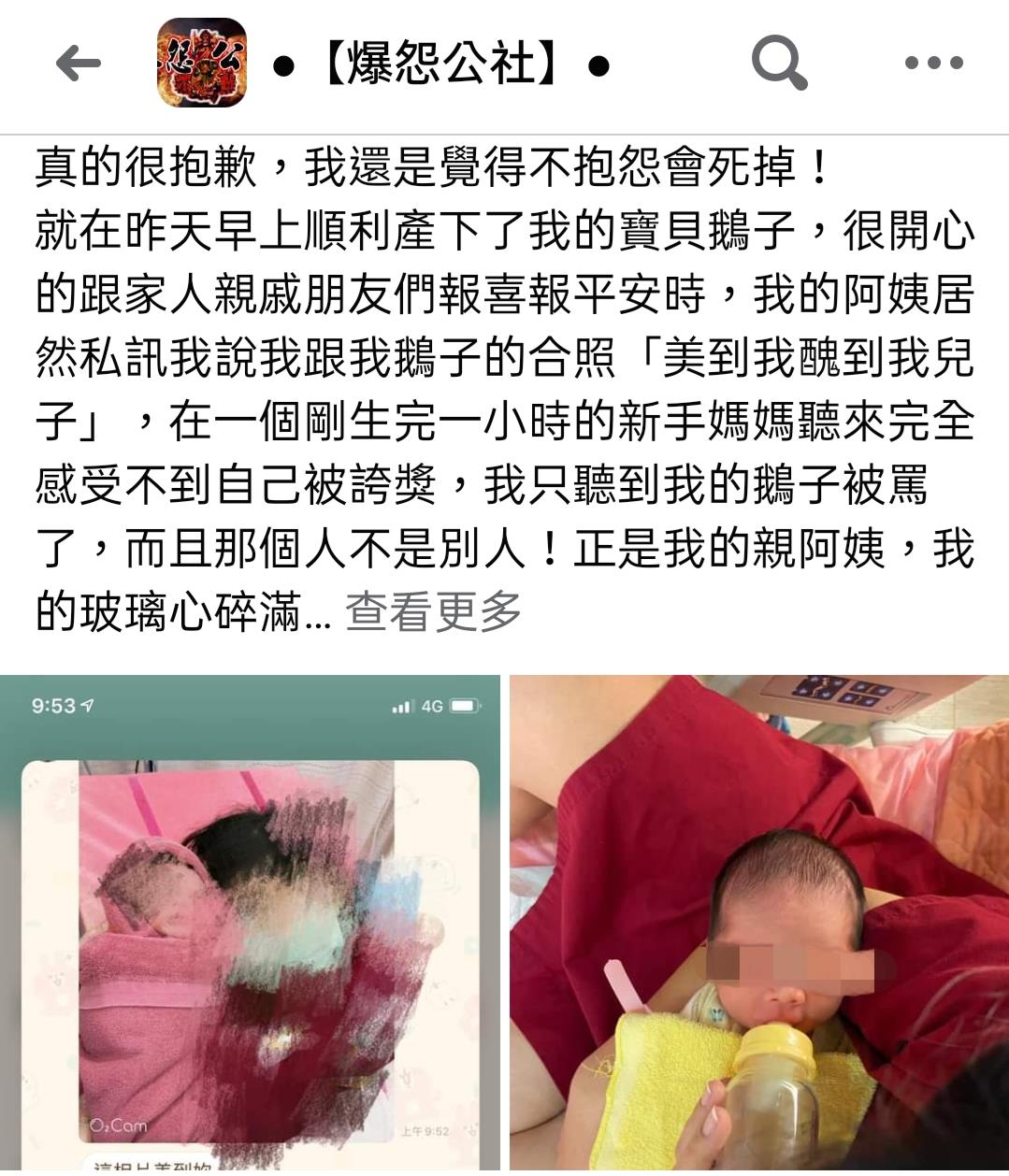Go back using the arrow
Viewport: 1009px width, 1176px height.
79,64
